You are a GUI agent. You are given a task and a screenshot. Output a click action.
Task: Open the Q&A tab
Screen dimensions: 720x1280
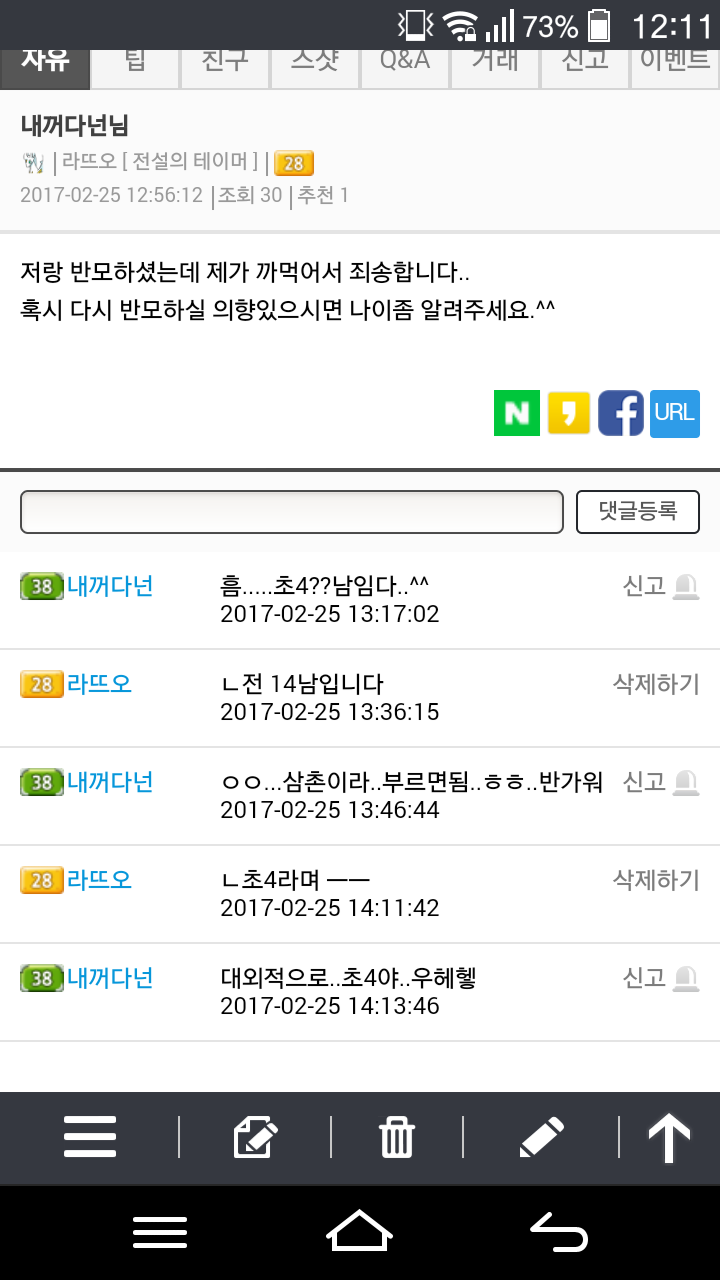(x=405, y=64)
